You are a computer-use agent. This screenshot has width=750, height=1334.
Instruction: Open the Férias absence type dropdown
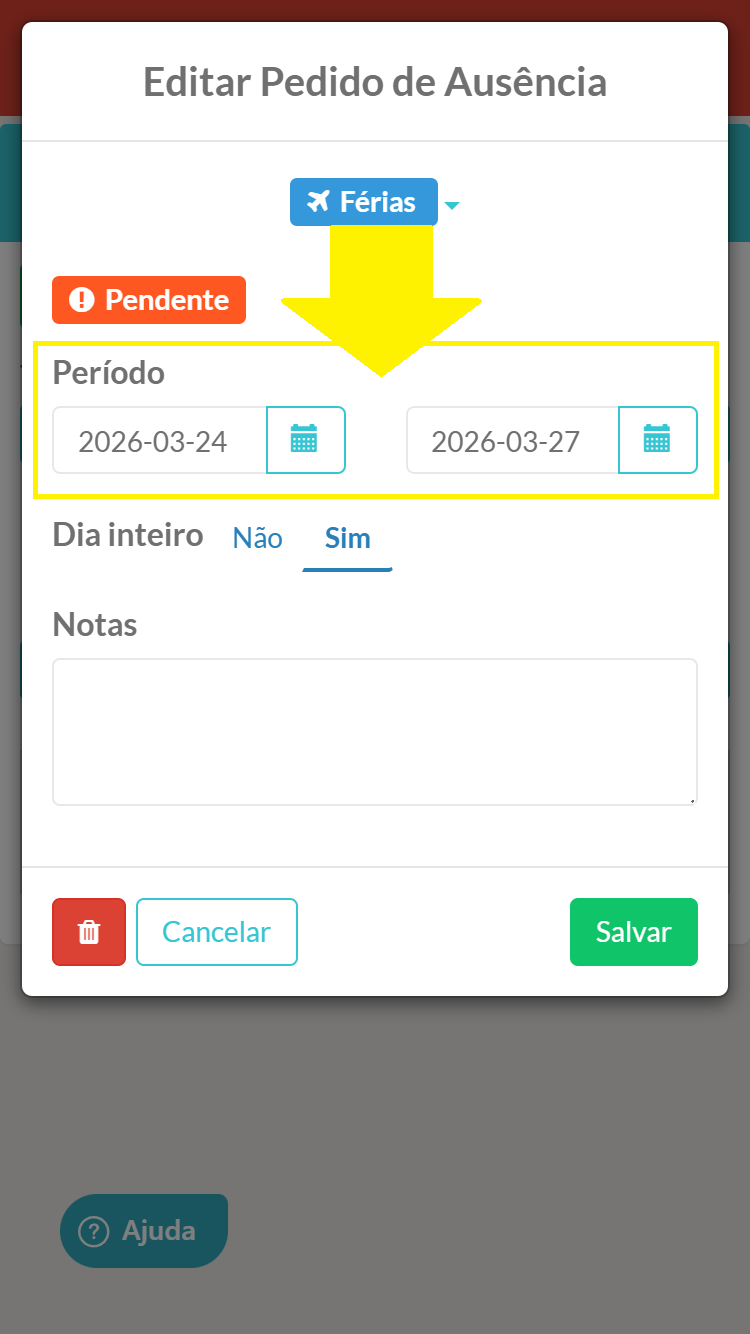click(452, 204)
